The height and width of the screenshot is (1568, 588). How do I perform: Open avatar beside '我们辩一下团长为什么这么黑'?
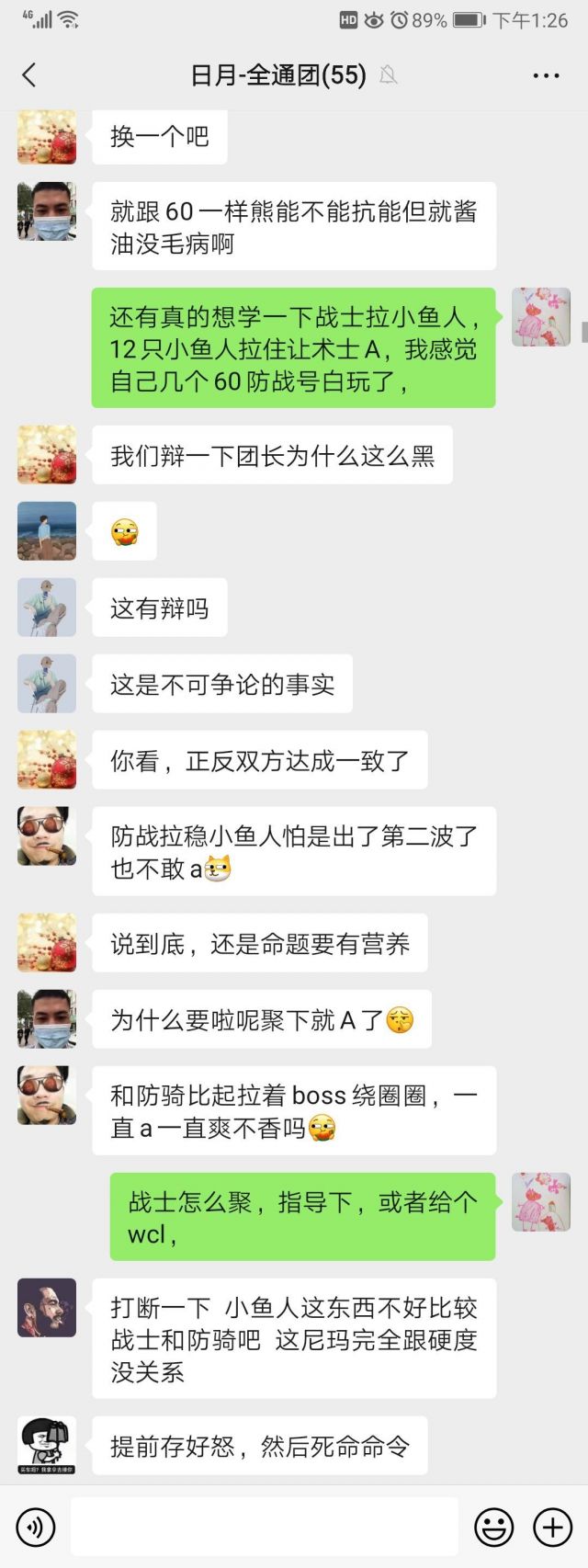click(47, 455)
